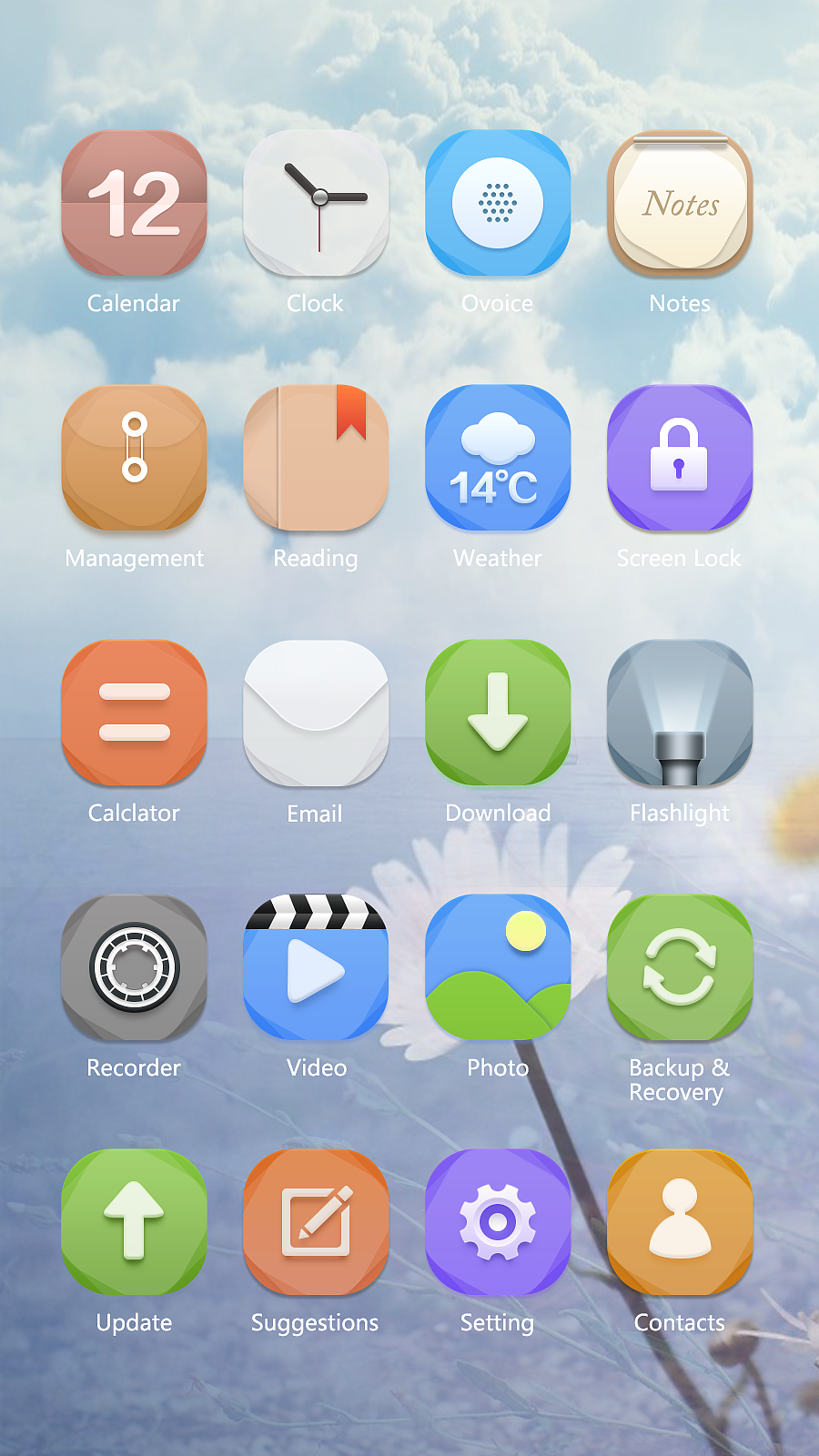The image size is (819, 1456).
Task: Open the Ovoice voice app
Action: point(498,202)
